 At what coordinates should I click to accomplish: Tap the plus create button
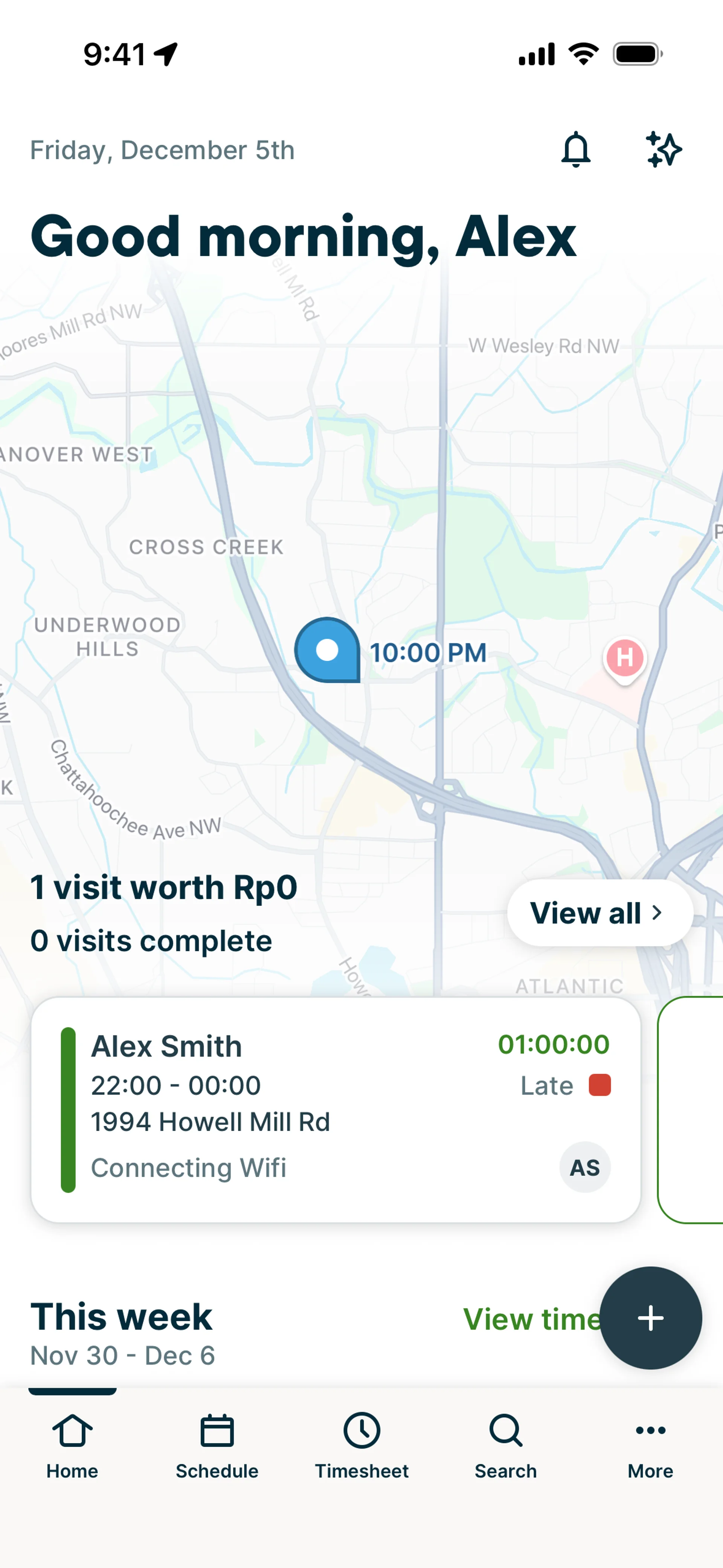point(650,1318)
